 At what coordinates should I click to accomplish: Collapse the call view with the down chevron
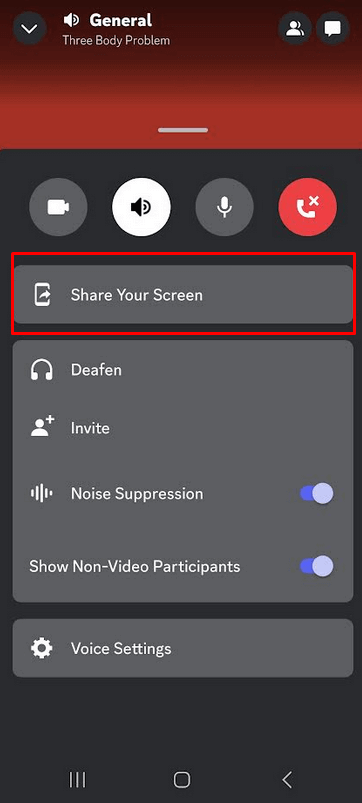pos(29,28)
